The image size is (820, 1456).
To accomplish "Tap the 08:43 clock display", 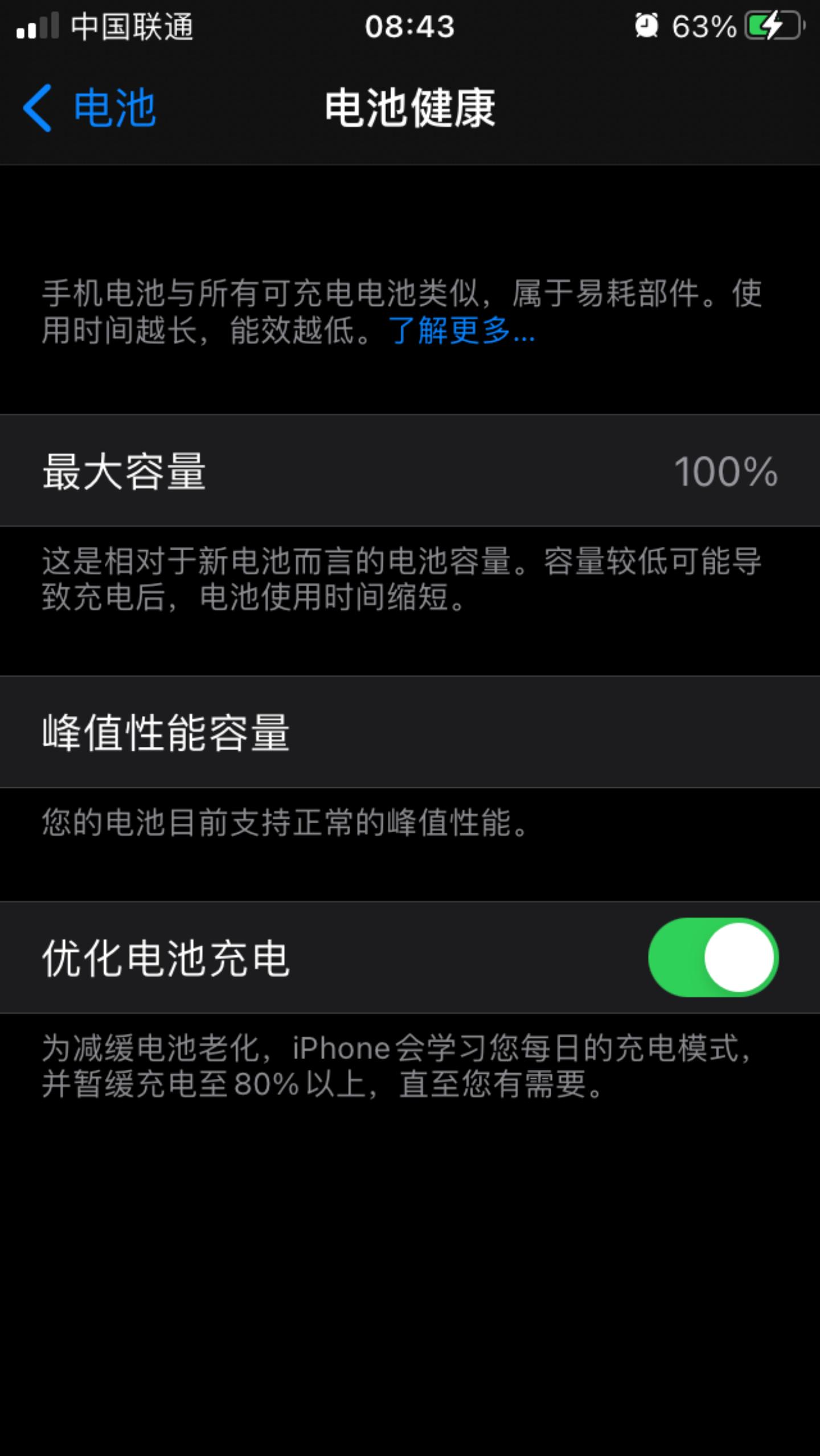I will (409, 24).
